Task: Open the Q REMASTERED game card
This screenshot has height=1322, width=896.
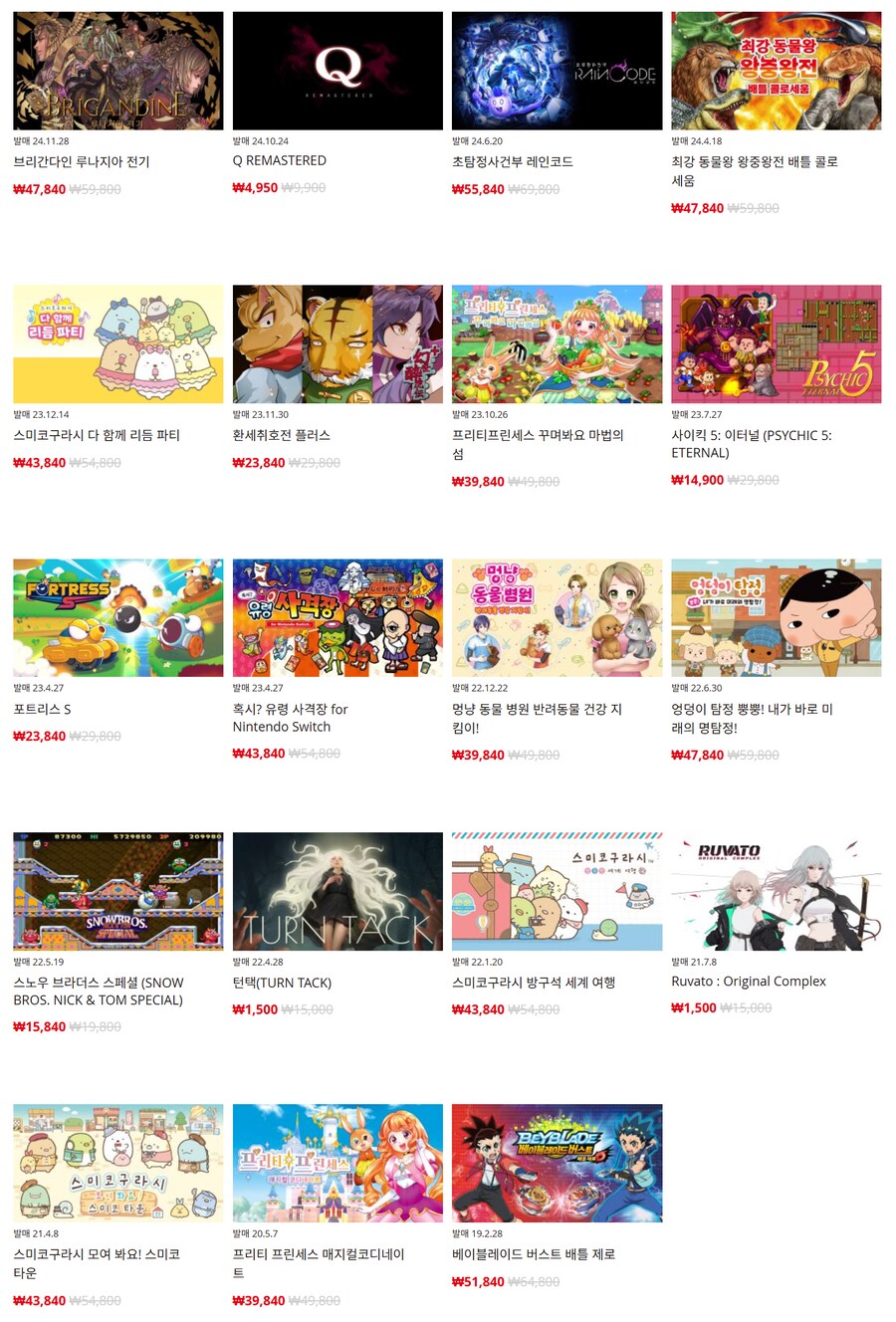Action: 337,71
